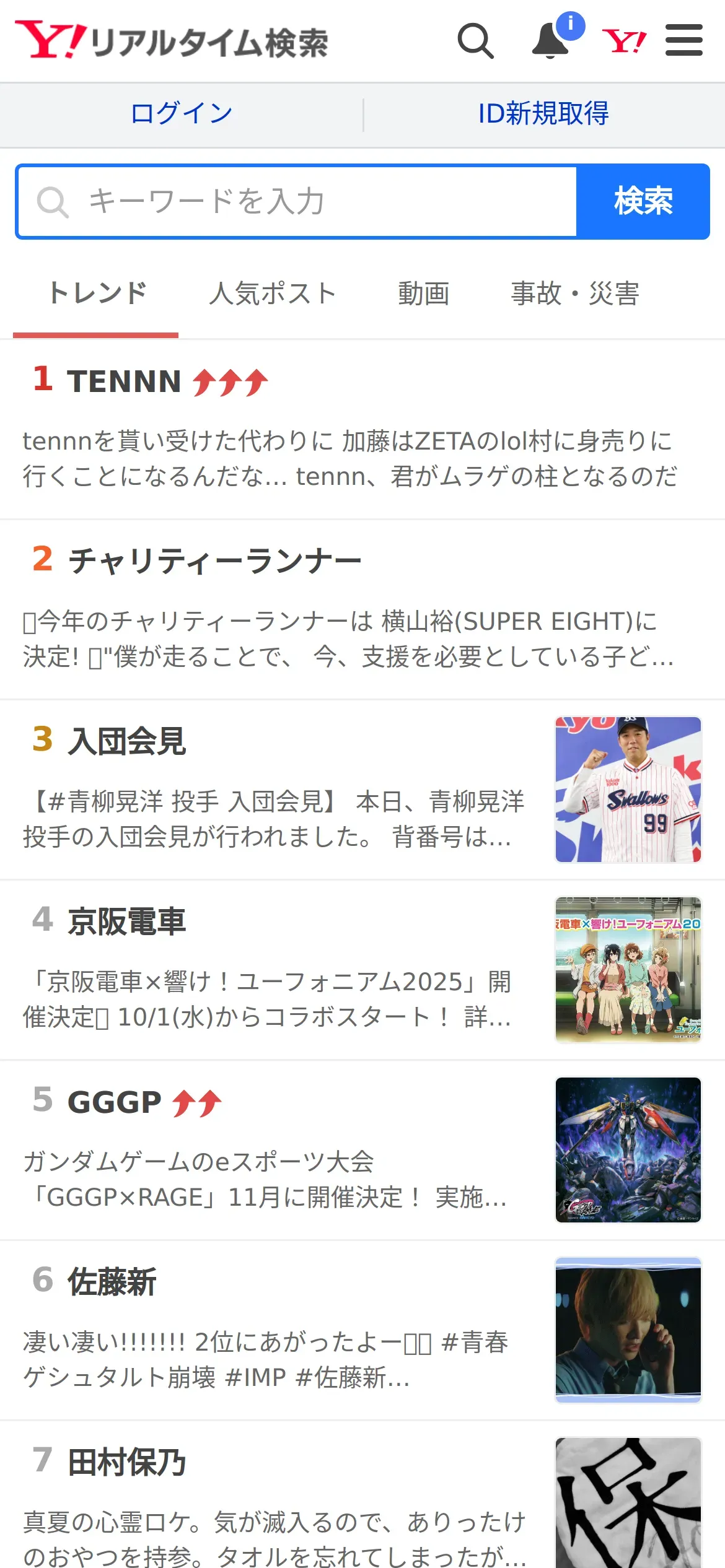The width and height of the screenshot is (725, 1568).
Task: View the GGGP trend details
Action: [x=115, y=1102]
